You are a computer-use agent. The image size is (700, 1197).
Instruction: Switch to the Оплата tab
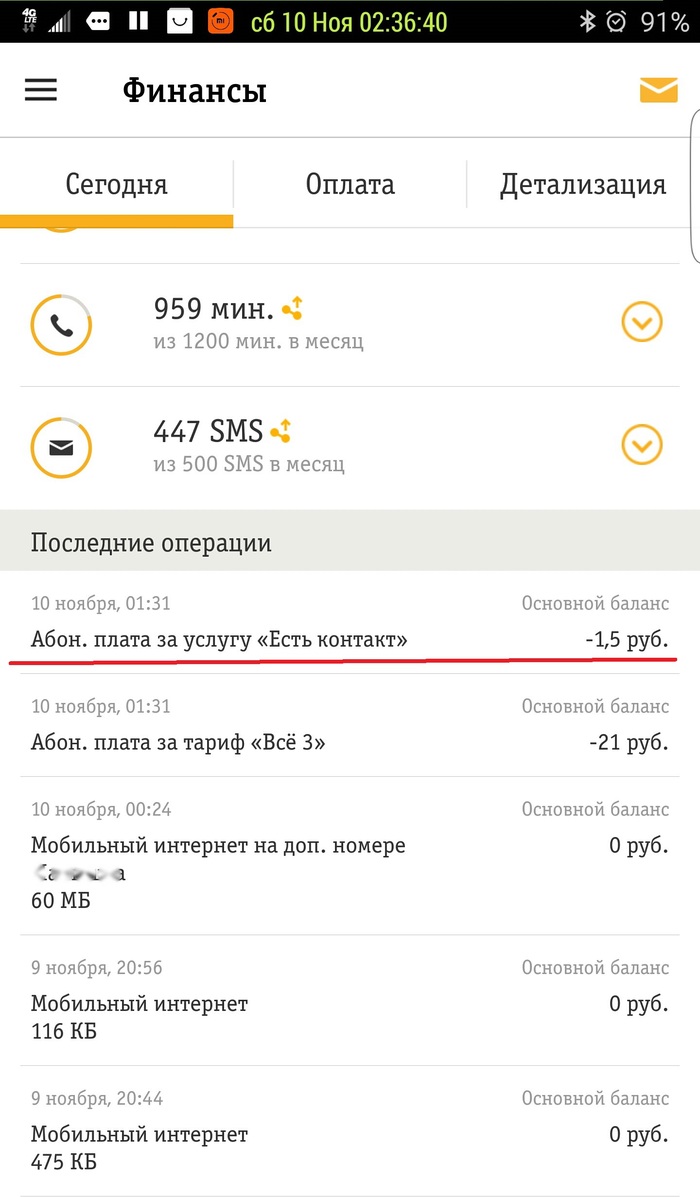[x=350, y=185]
